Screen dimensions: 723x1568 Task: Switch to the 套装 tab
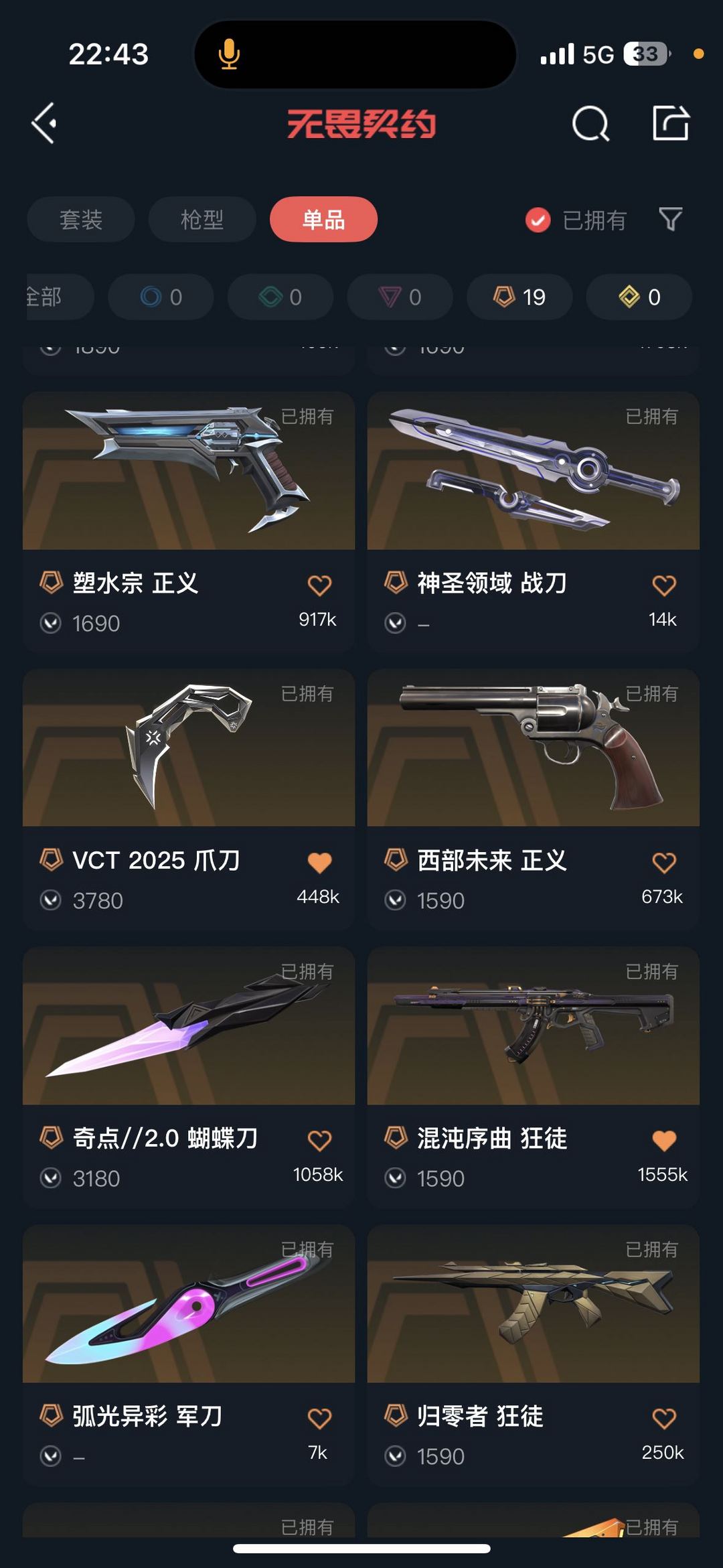tap(81, 219)
